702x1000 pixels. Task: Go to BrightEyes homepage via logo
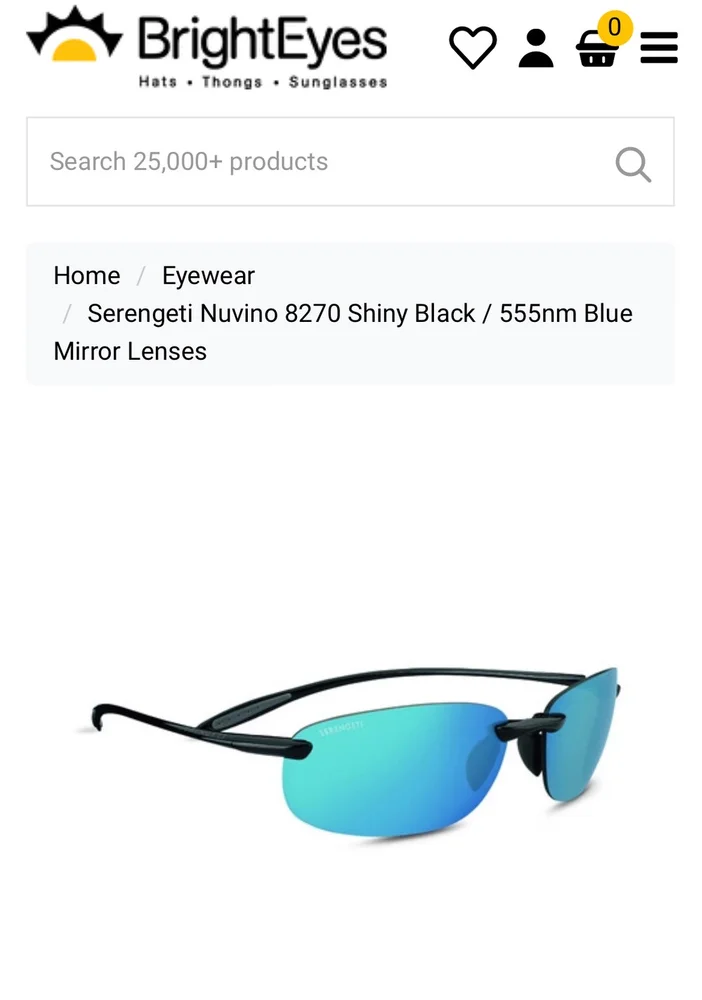(x=207, y=48)
